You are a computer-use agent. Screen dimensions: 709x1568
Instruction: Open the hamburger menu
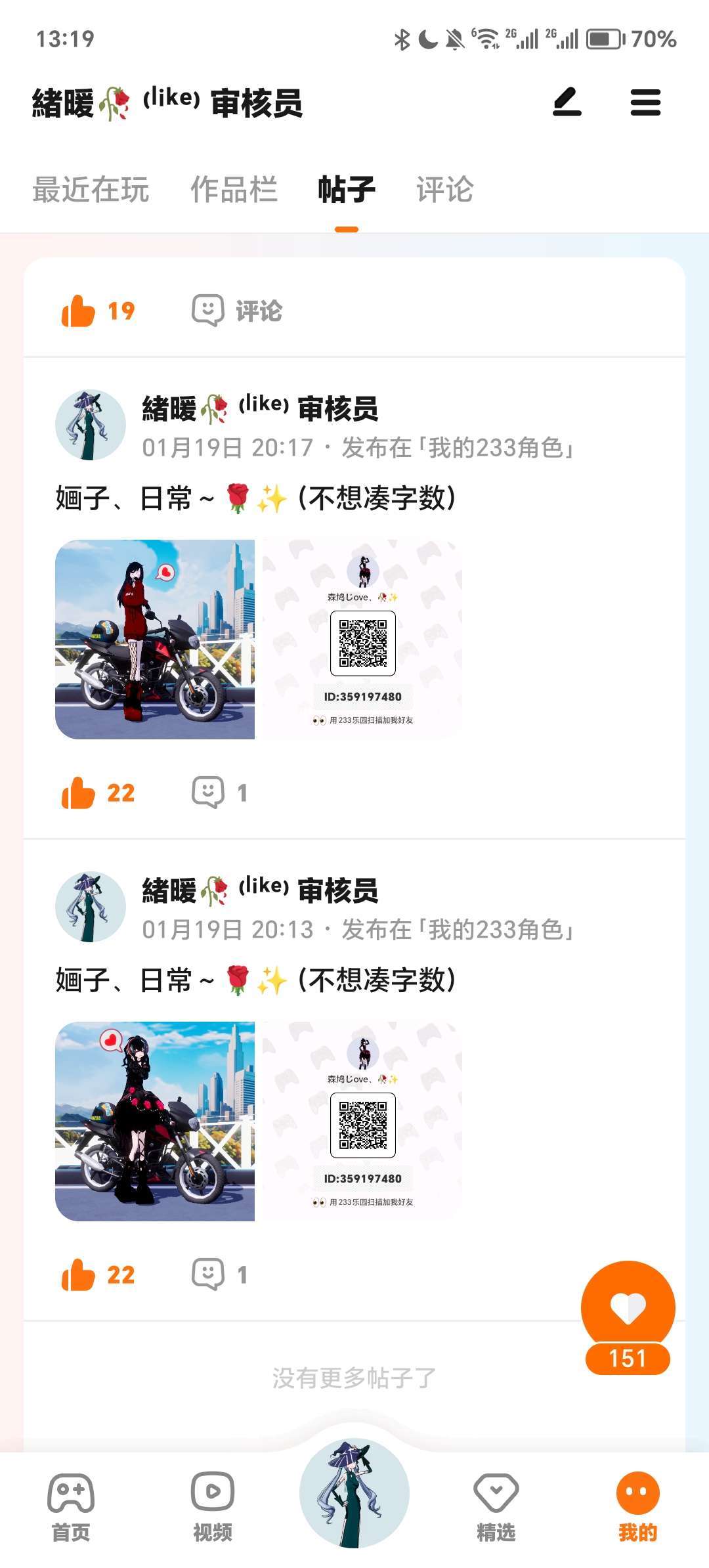pyautogui.click(x=645, y=102)
